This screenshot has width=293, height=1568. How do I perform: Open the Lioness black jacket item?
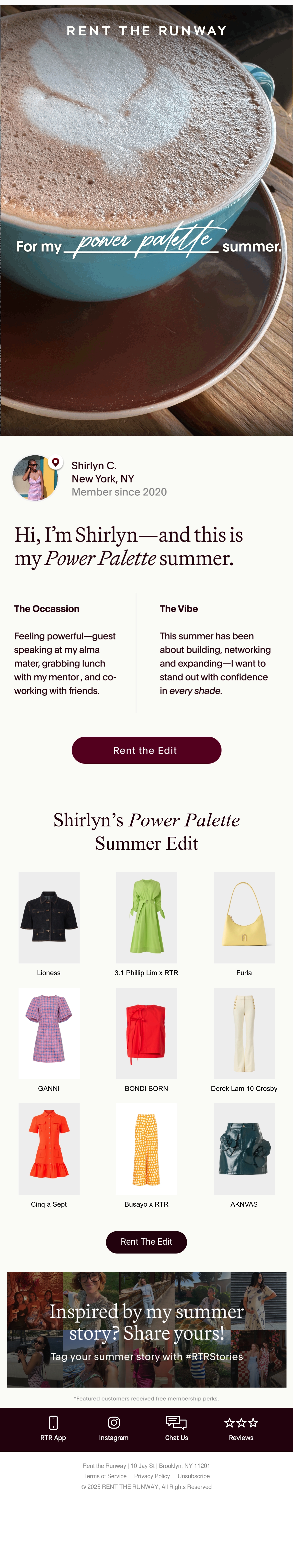point(49,917)
